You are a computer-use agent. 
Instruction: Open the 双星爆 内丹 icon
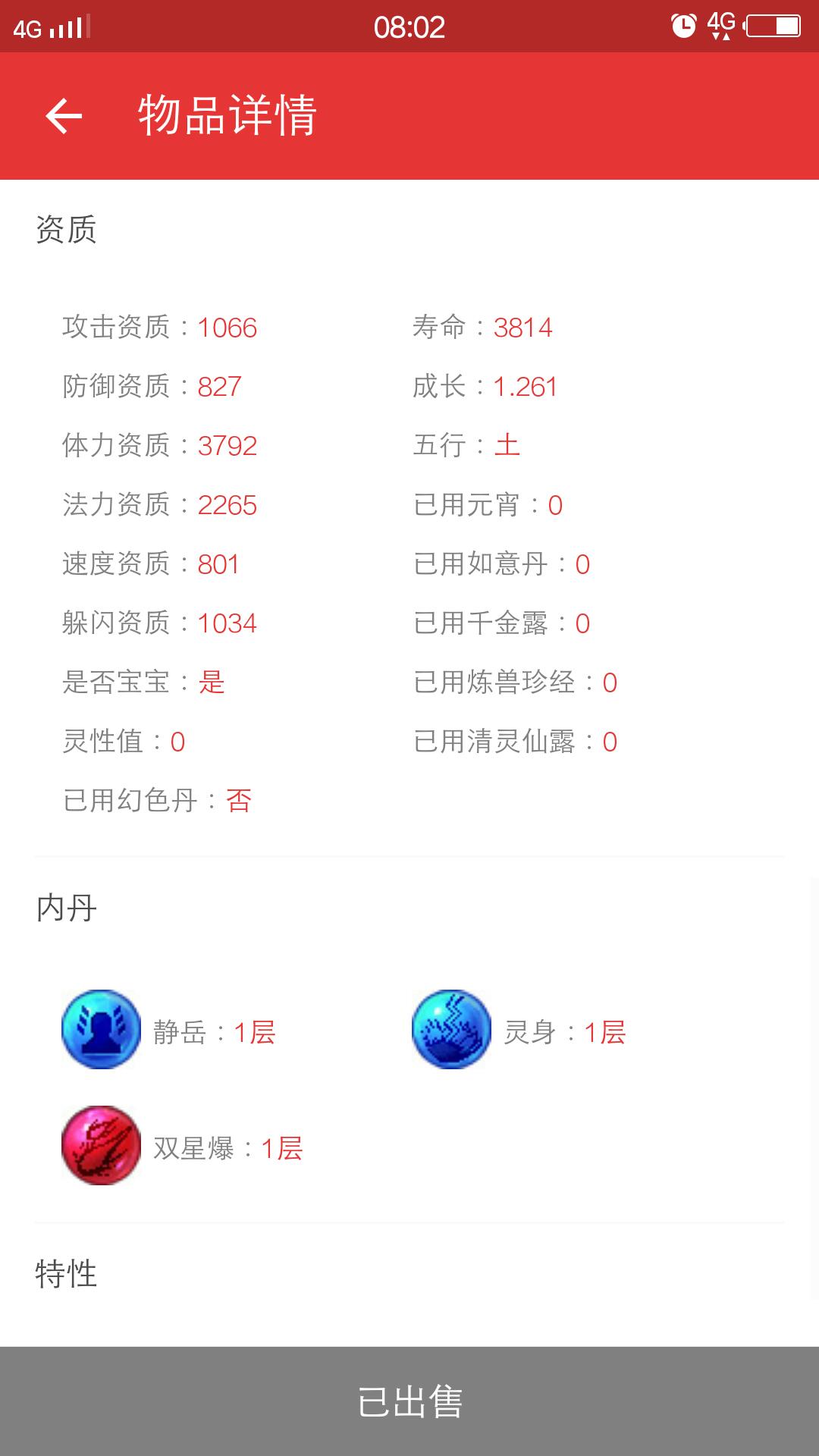(101, 1145)
